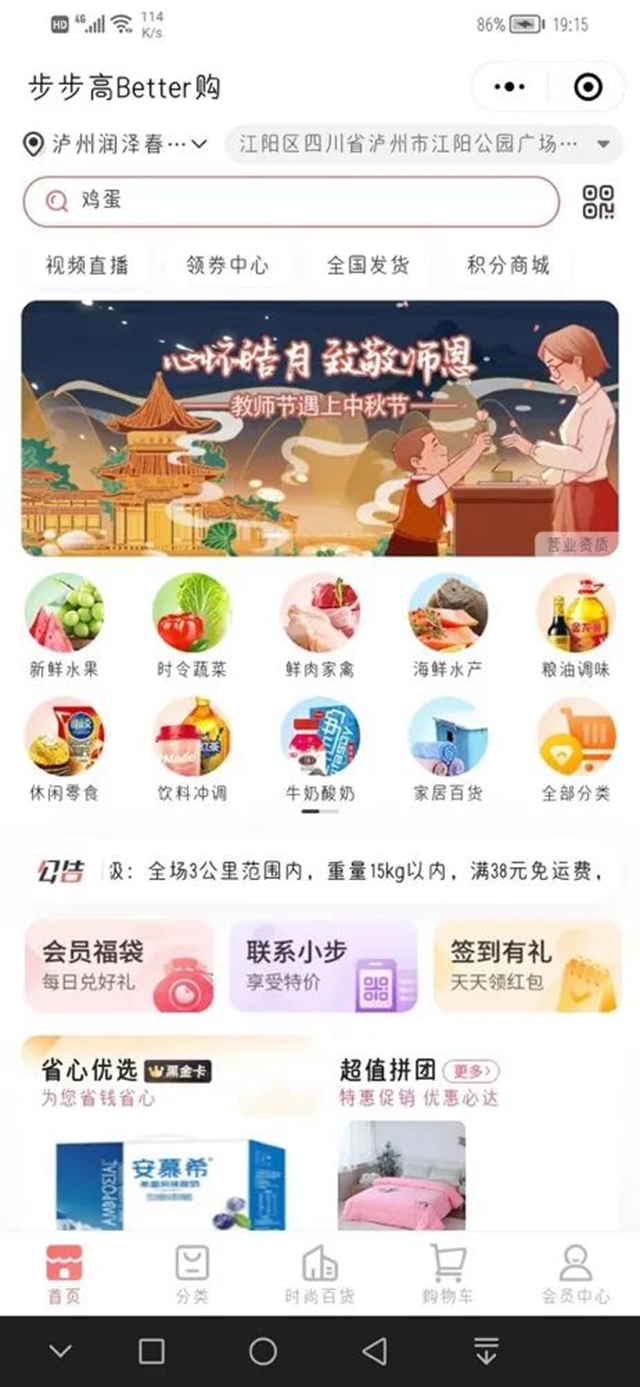Expand the 泸州润泽春 store selector
This screenshot has width=640, height=1387.
point(116,144)
